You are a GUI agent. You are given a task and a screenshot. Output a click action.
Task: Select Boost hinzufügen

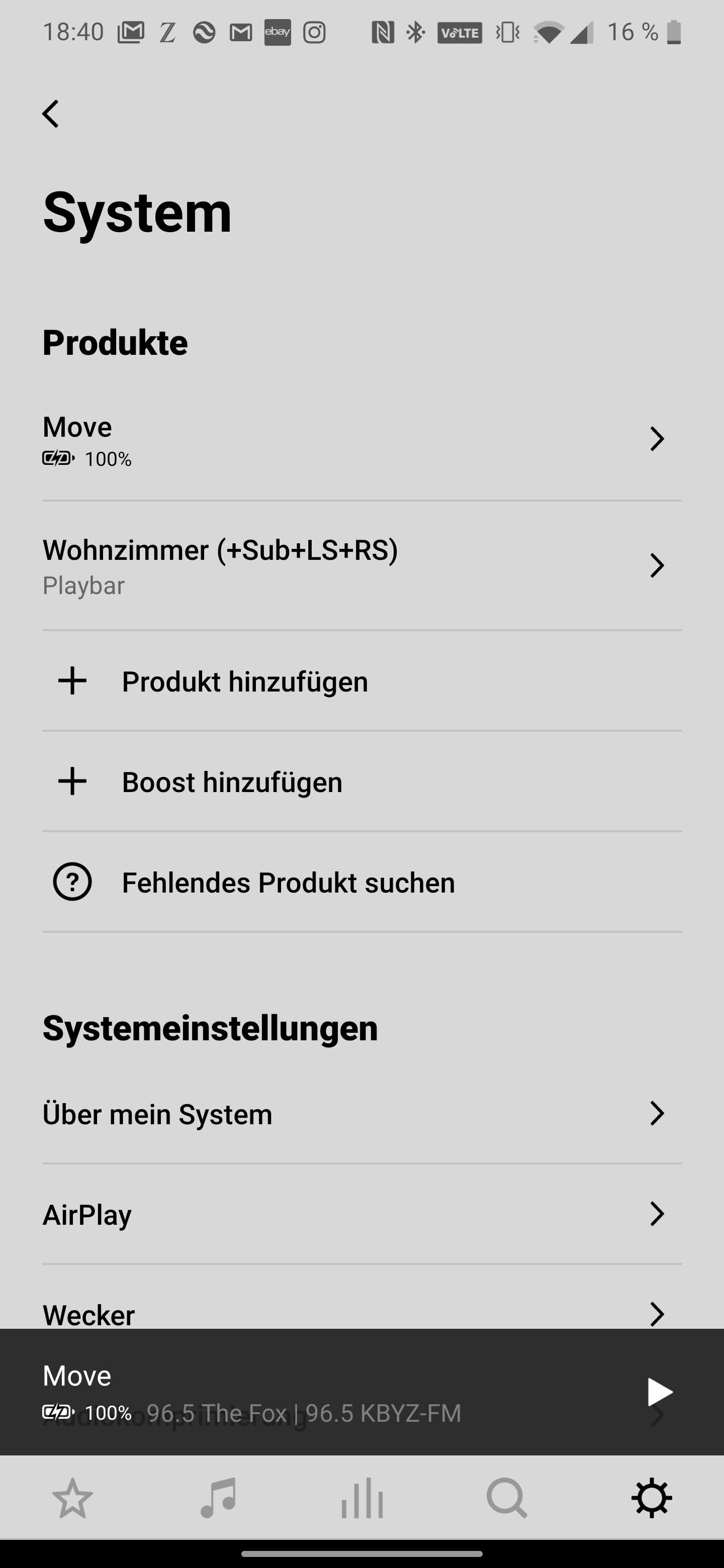[232, 782]
